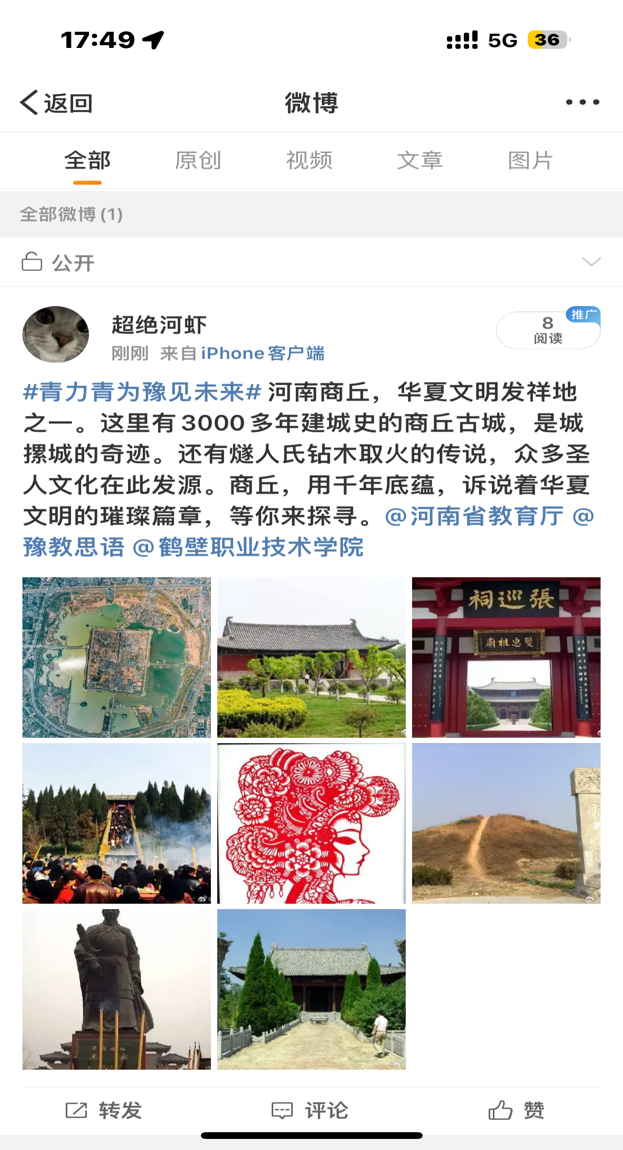The height and width of the screenshot is (1150, 623).
Task: Open the #青力青为豫见未来# hashtag
Action: [x=142, y=391]
